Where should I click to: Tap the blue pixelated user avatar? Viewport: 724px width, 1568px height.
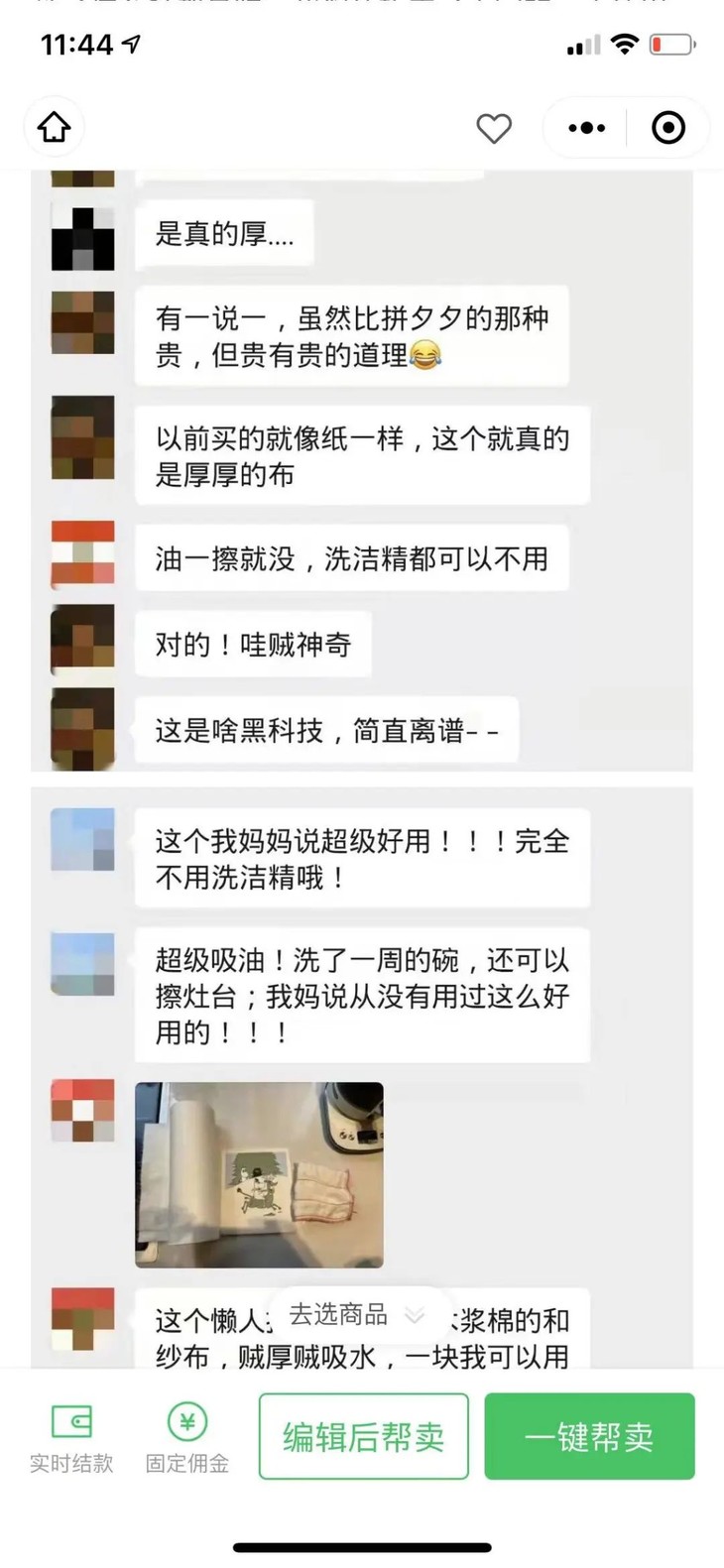[x=82, y=839]
